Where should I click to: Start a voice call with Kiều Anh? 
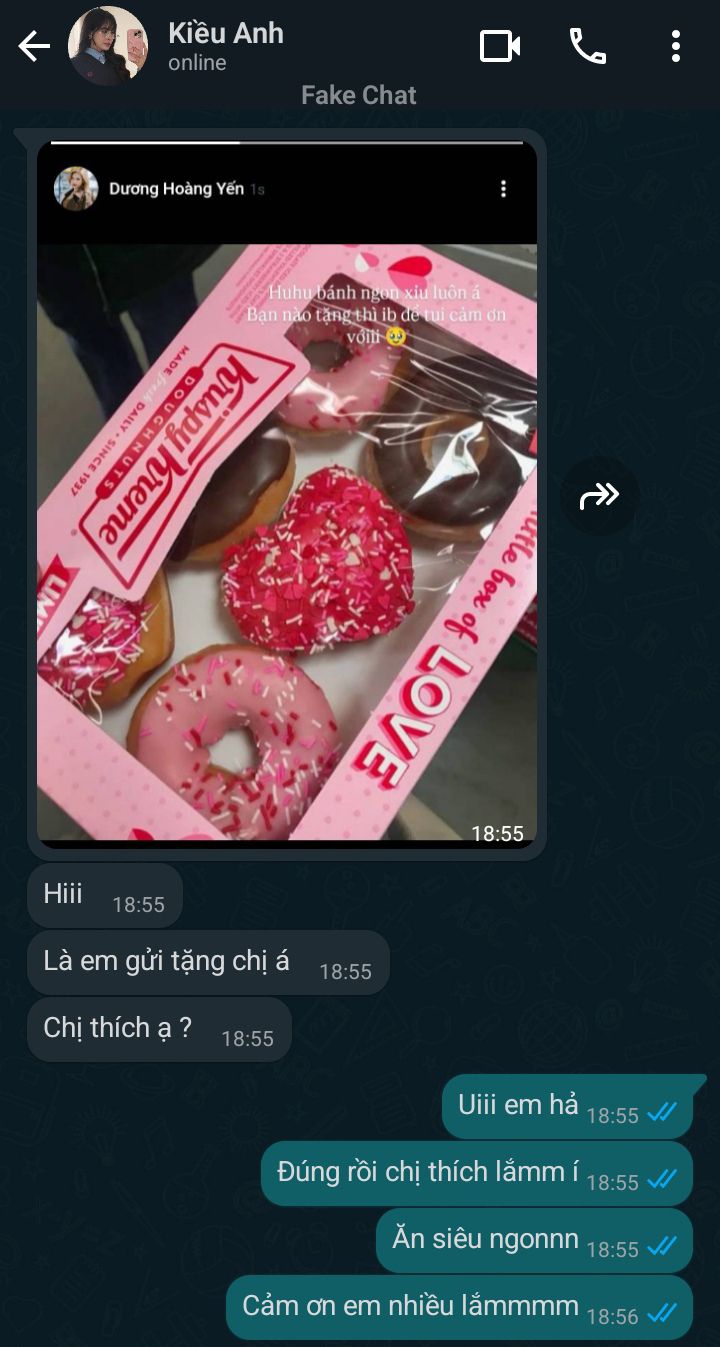point(588,46)
